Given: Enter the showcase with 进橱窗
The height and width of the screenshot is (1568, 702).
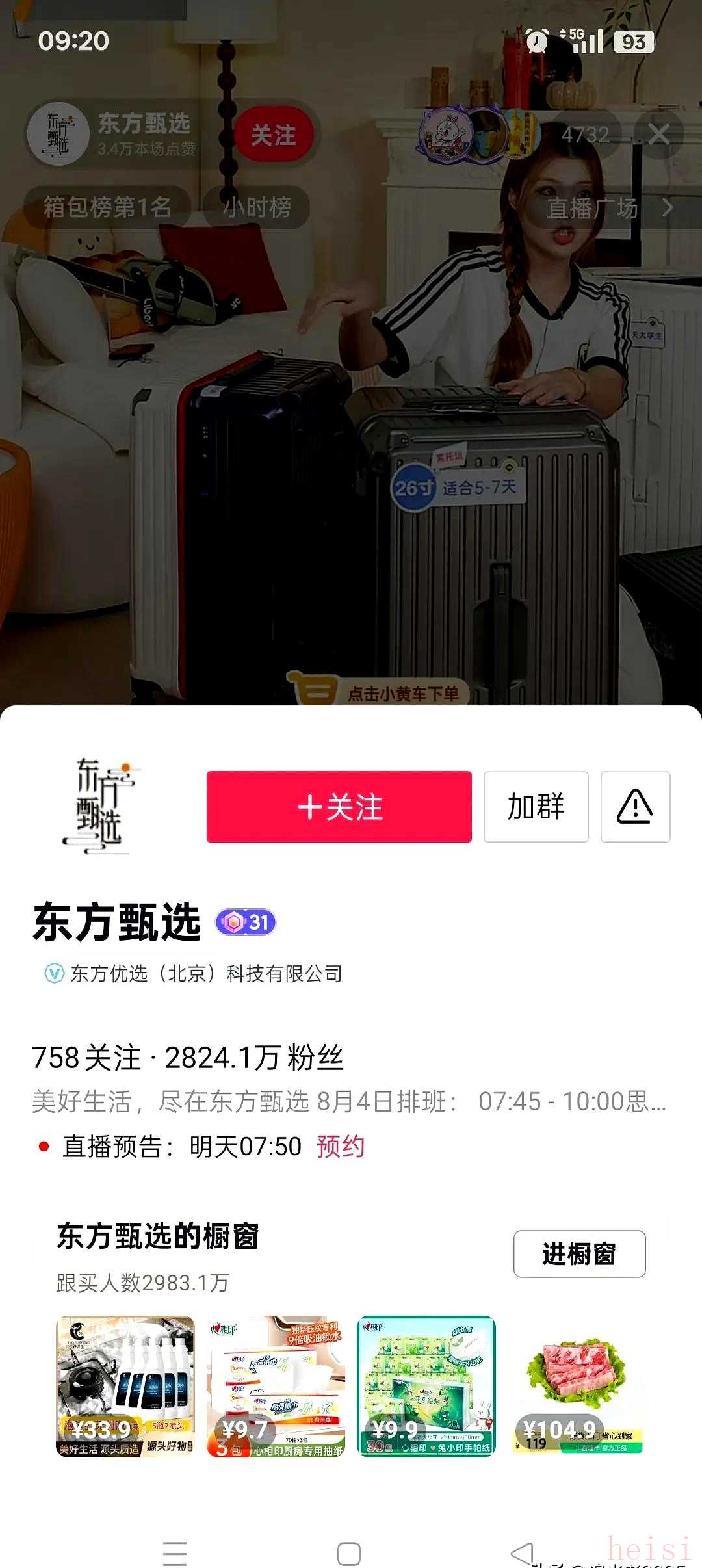Looking at the screenshot, I should (579, 1254).
